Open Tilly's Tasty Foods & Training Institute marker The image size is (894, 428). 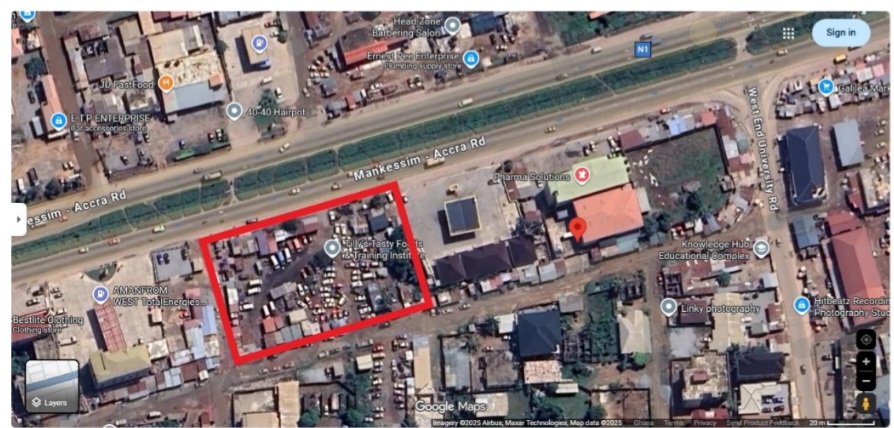332,247
